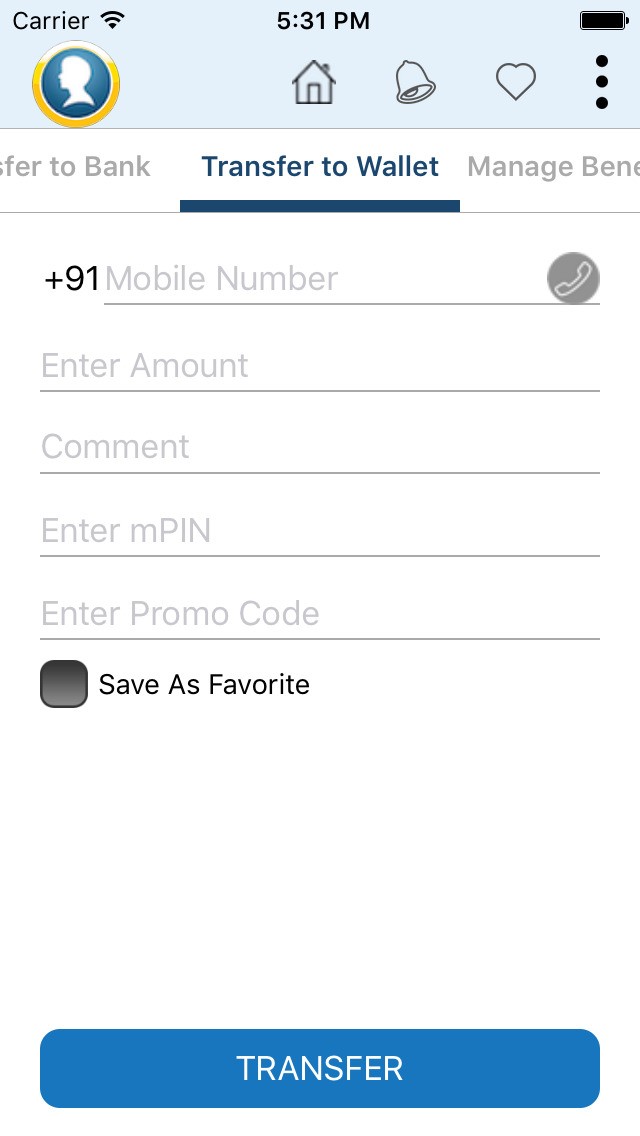This screenshot has width=640, height=1136.
Task: Check the Save As Favorite box
Action: tap(64, 684)
